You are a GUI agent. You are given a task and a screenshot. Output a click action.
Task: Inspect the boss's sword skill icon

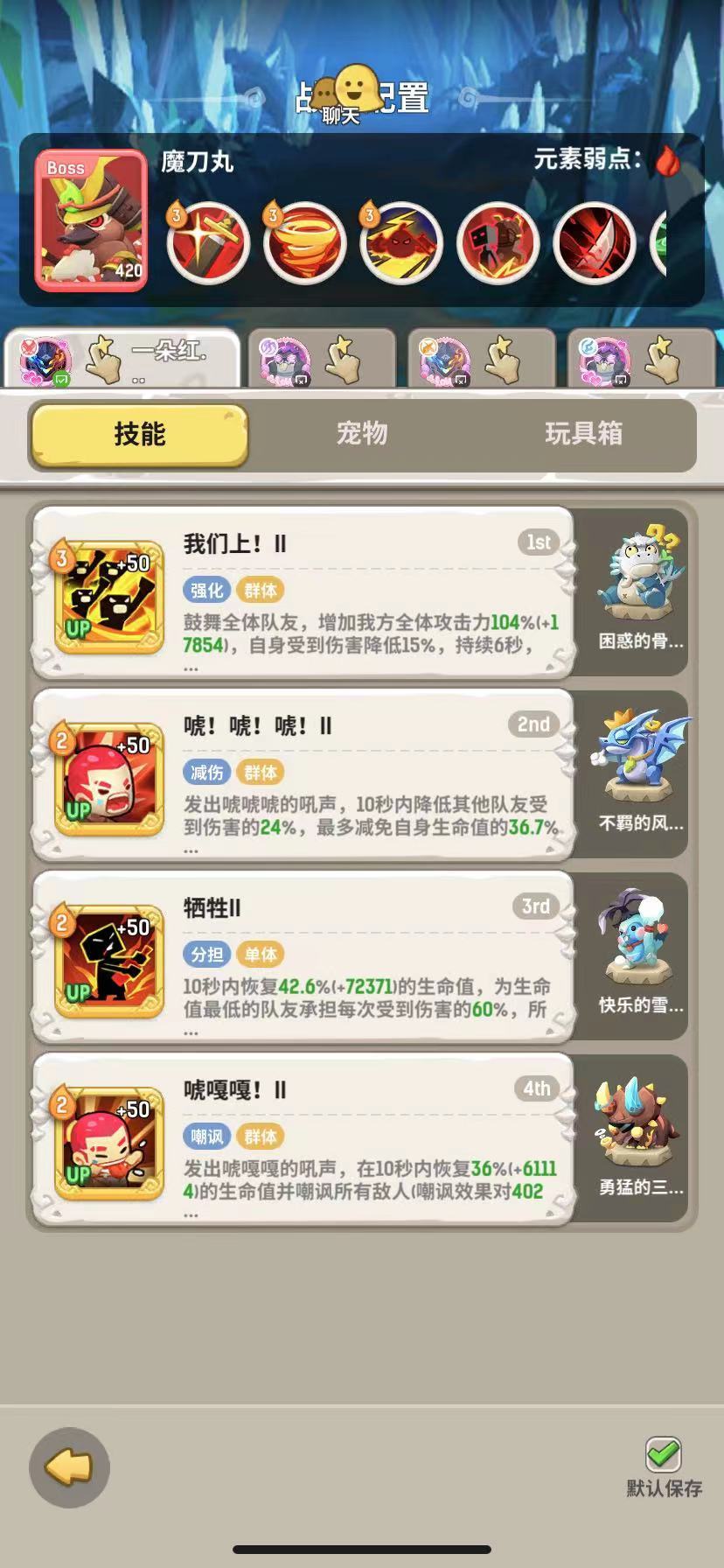click(206, 244)
